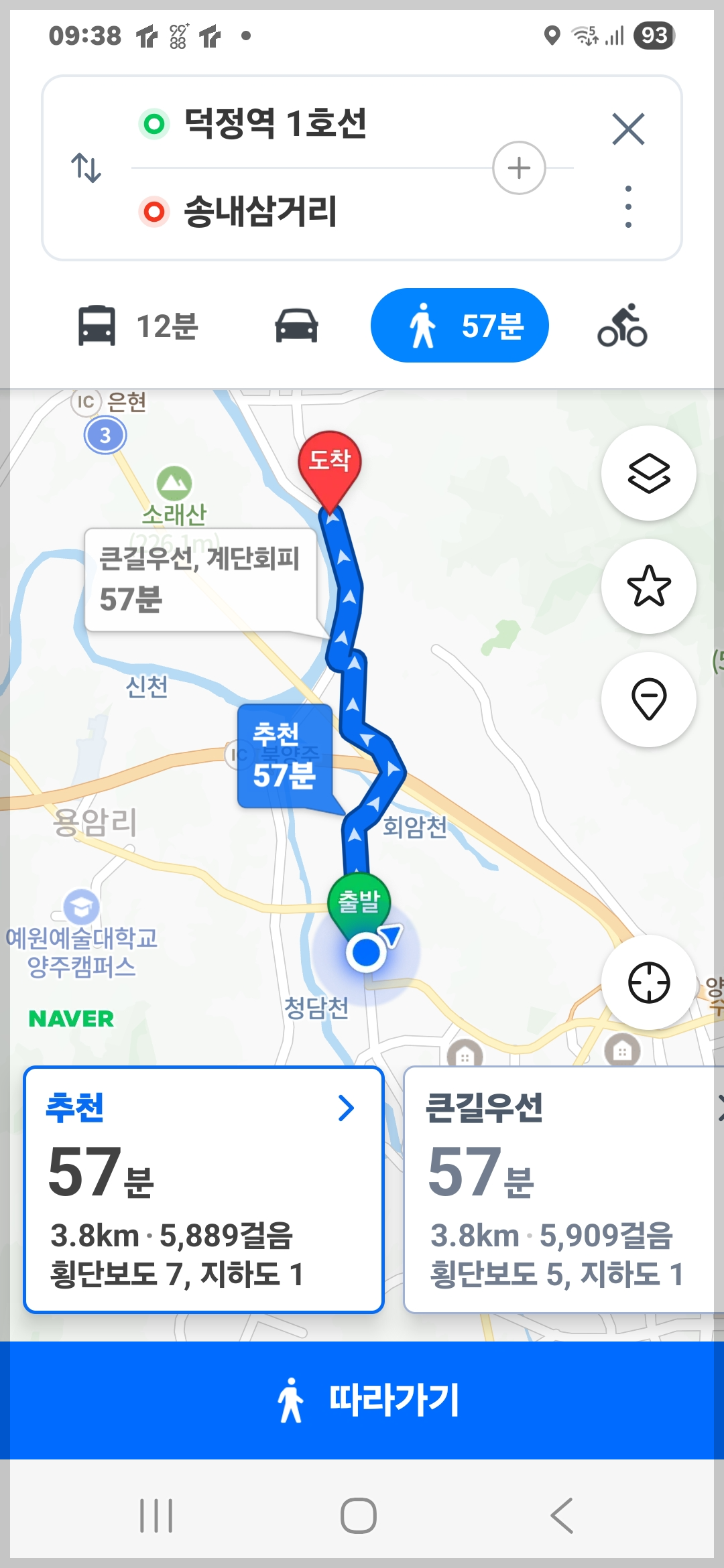Select the walking 57분 tab
This screenshot has width=724, height=1568.
point(460,326)
